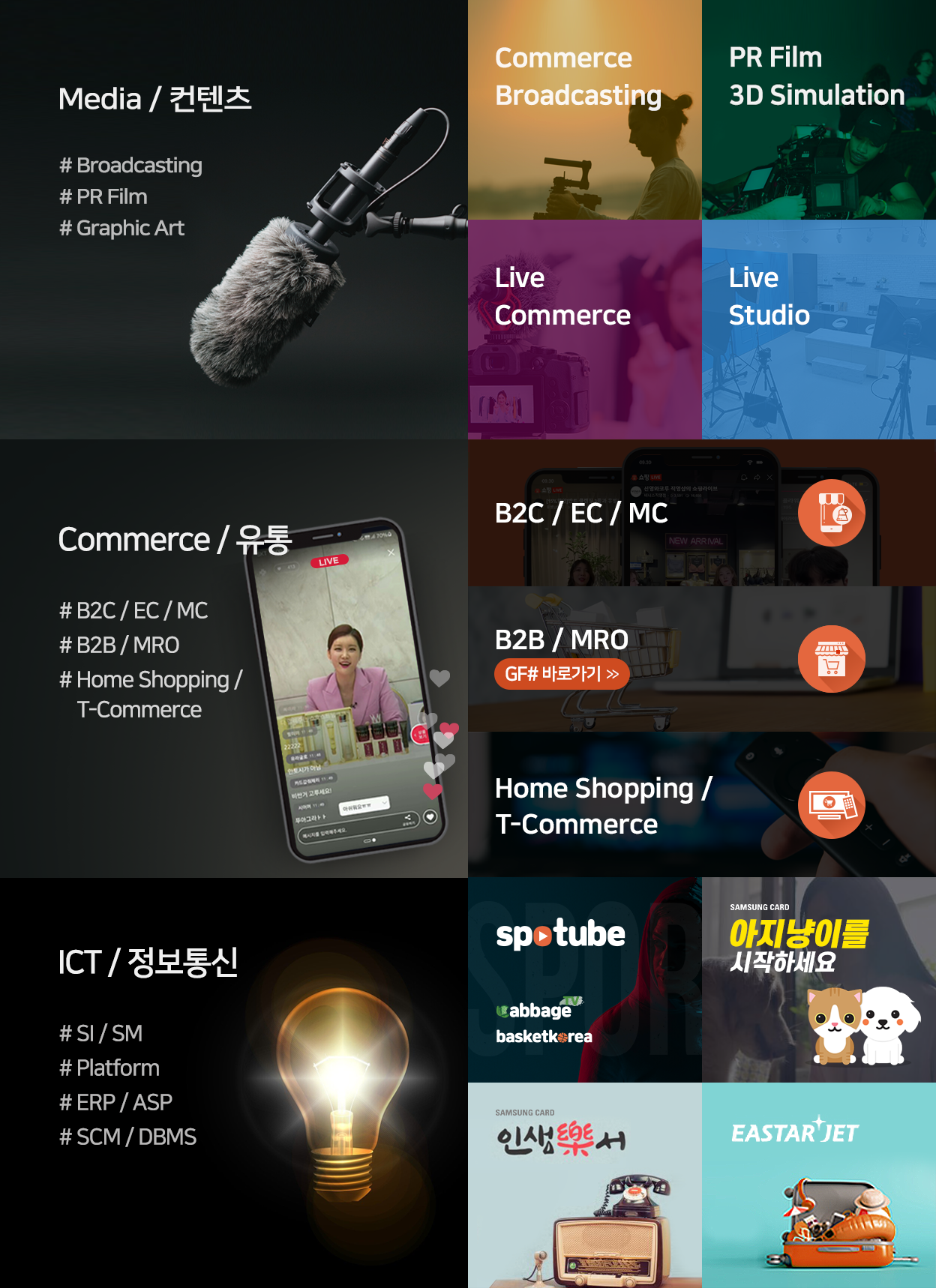Open the Samsung Card 인생락서 tile
Viewport: 936px width, 1288px height.
(584, 1185)
